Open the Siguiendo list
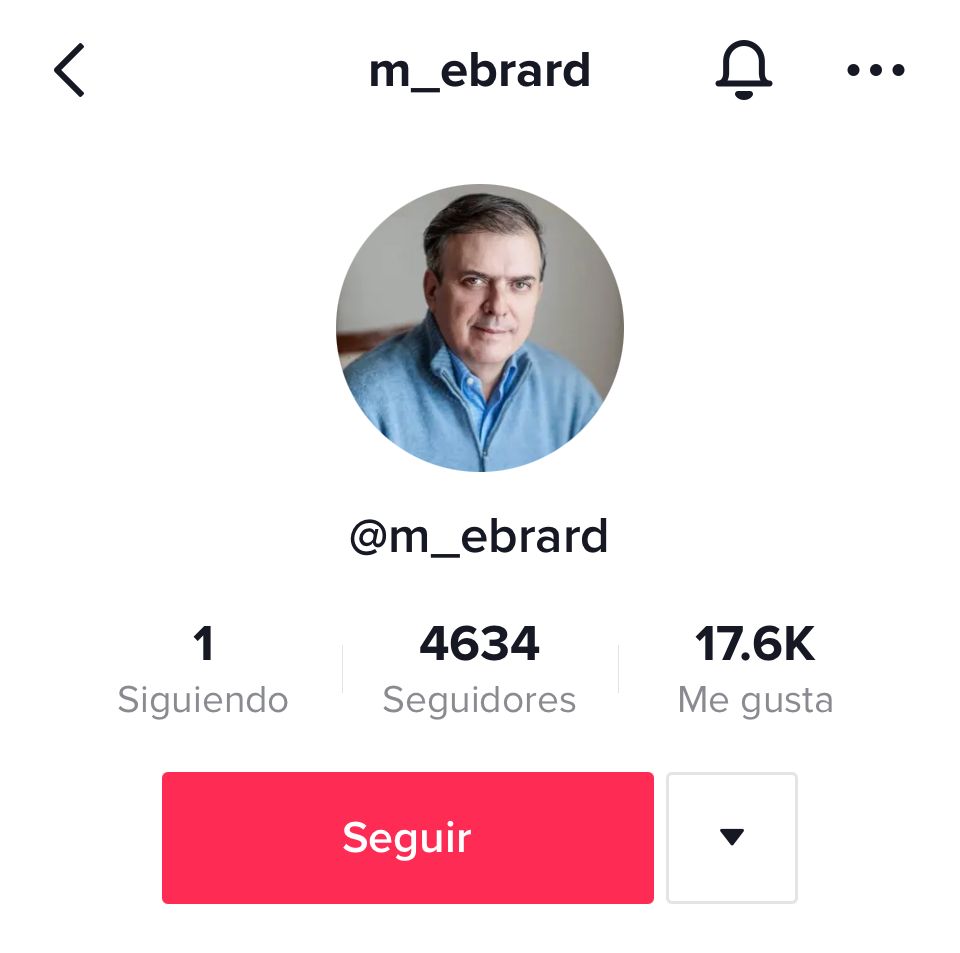Image resolution: width=960 pixels, height=953 pixels. click(203, 669)
